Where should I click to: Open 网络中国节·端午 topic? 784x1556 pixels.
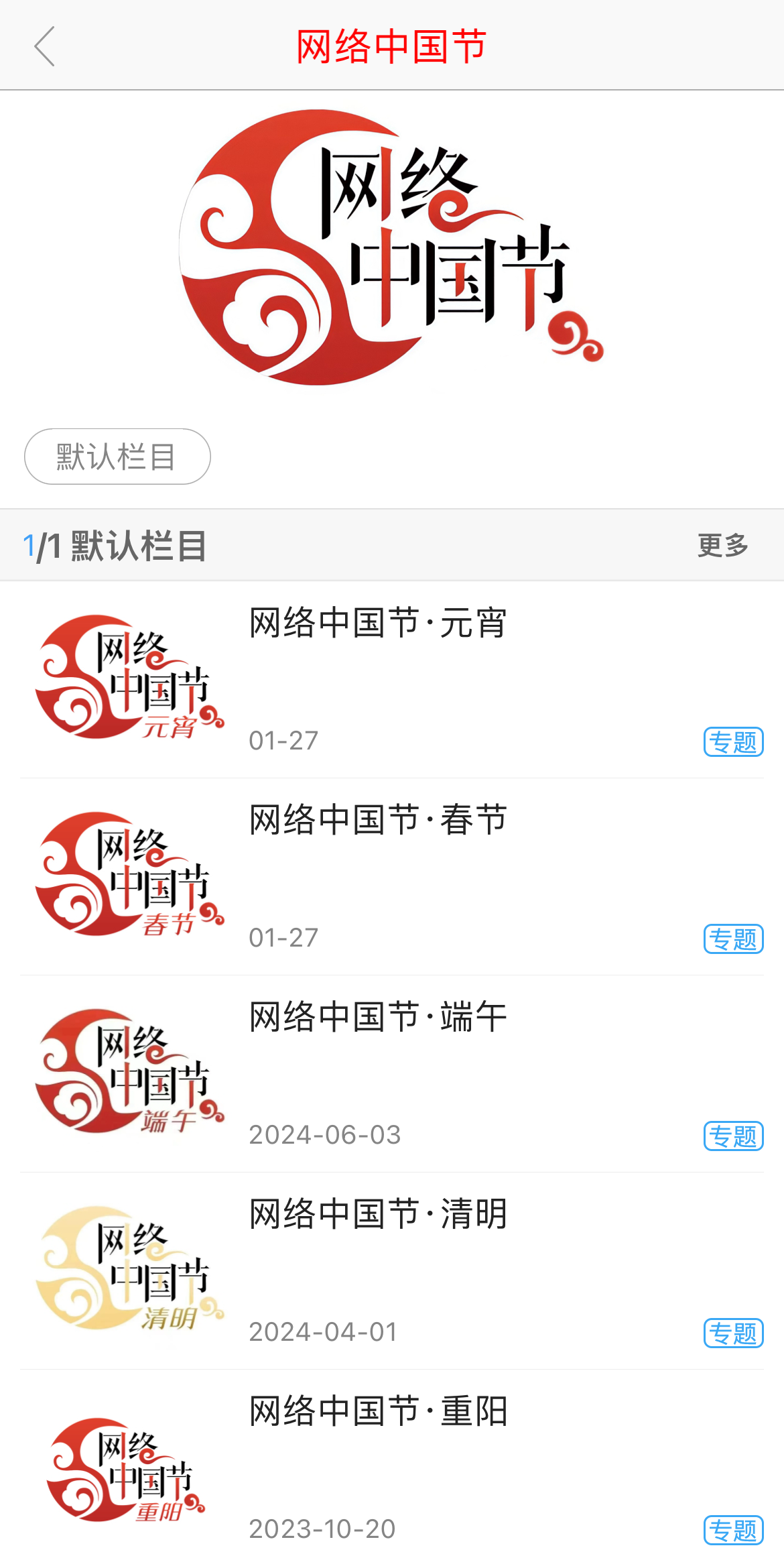tap(392, 1074)
